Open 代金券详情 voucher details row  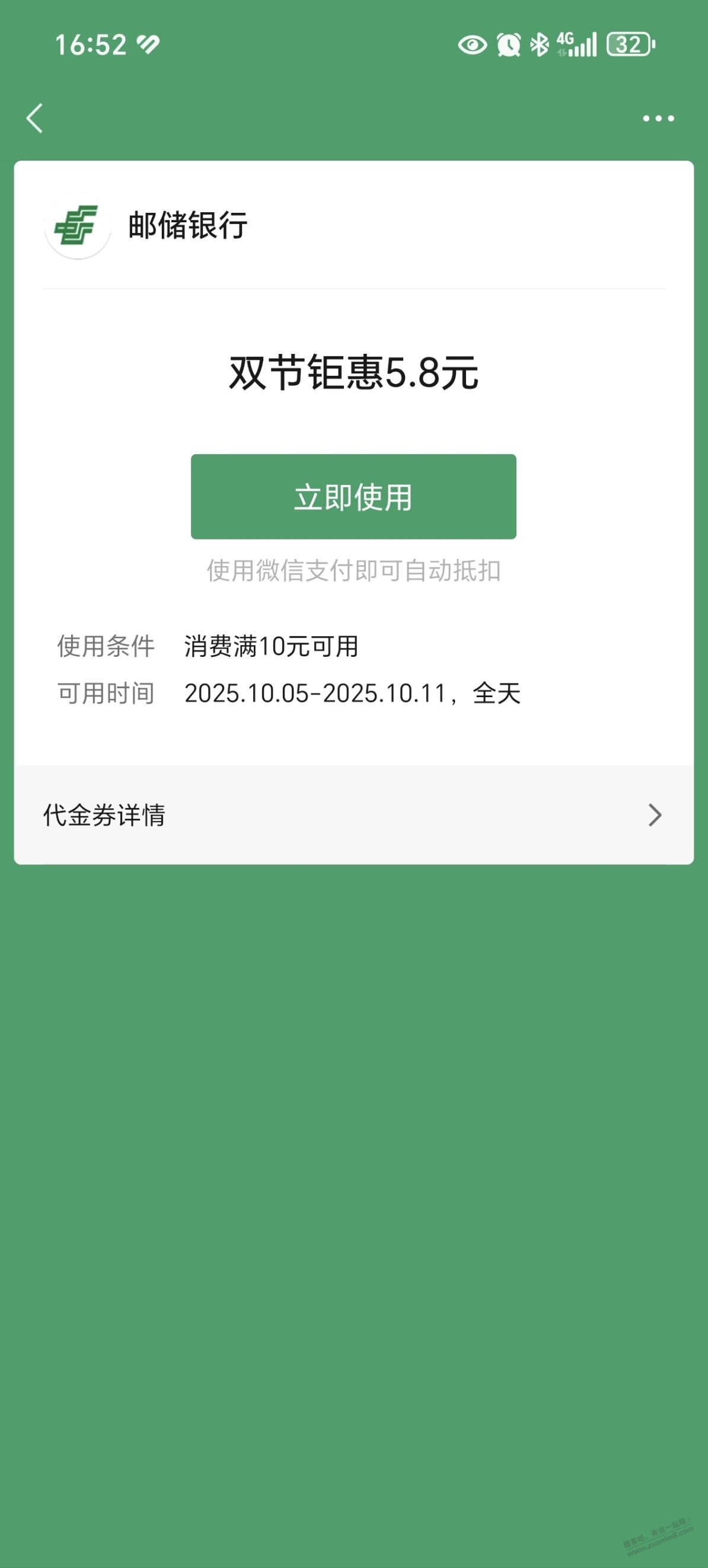(353, 815)
